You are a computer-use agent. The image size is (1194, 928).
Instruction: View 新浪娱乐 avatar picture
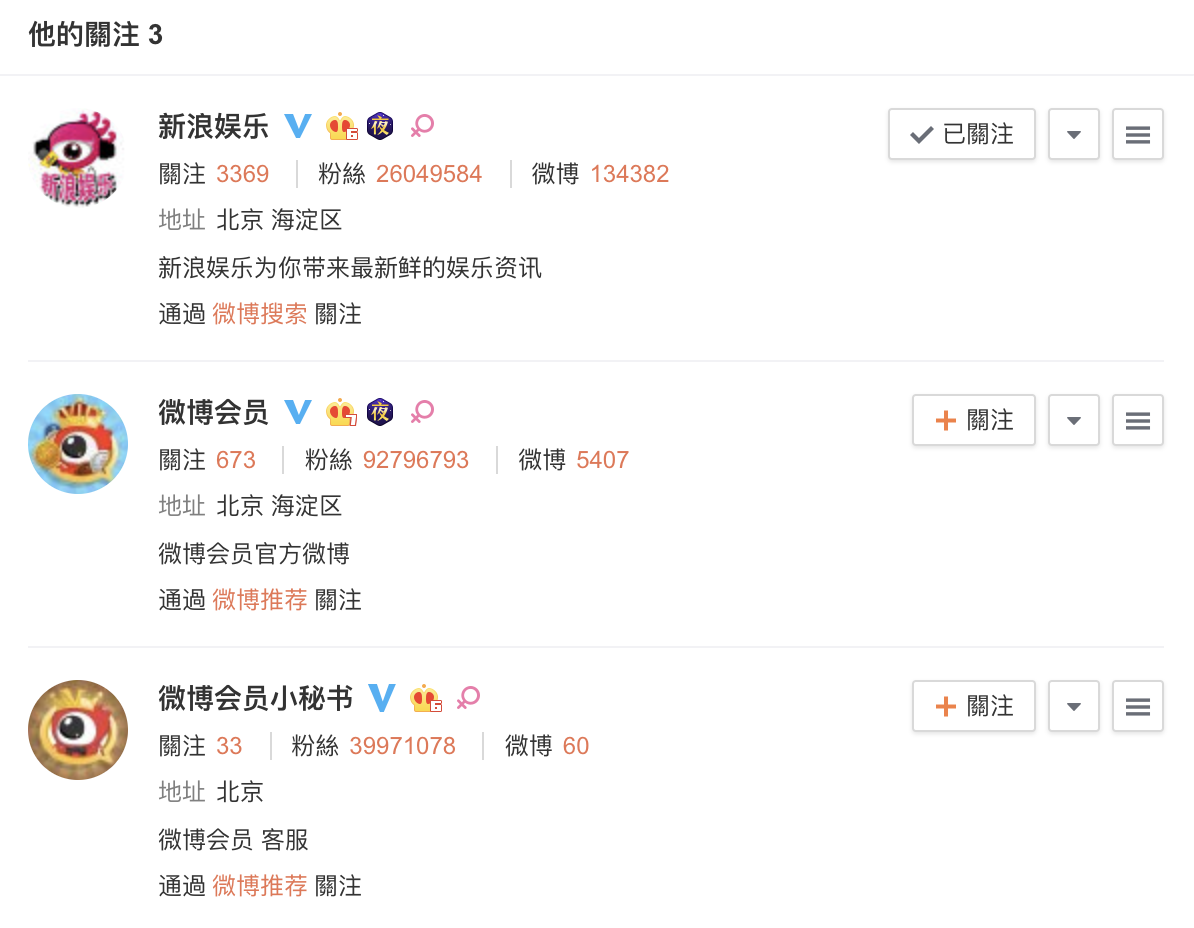point(78,158)
